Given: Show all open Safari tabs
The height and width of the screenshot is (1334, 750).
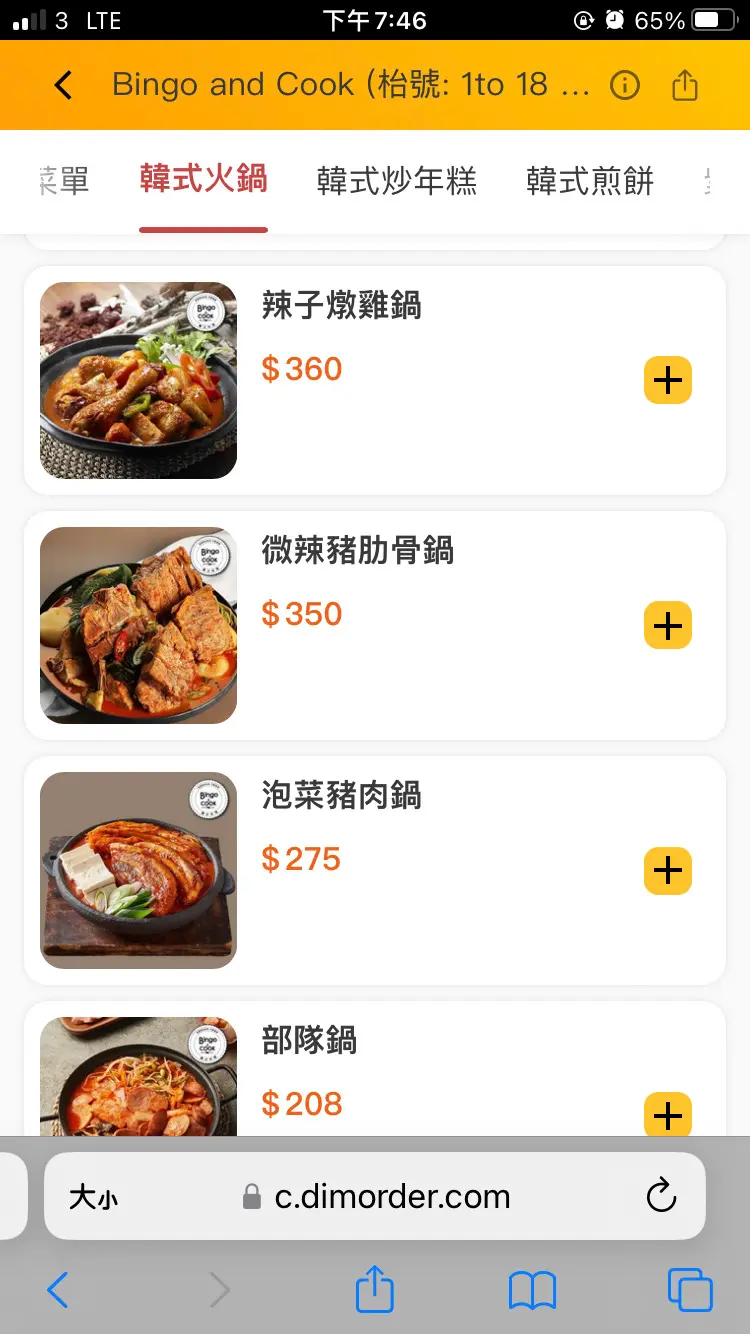Looking at the screenshot, I should pyautogui.click(x=690, y=1290).
